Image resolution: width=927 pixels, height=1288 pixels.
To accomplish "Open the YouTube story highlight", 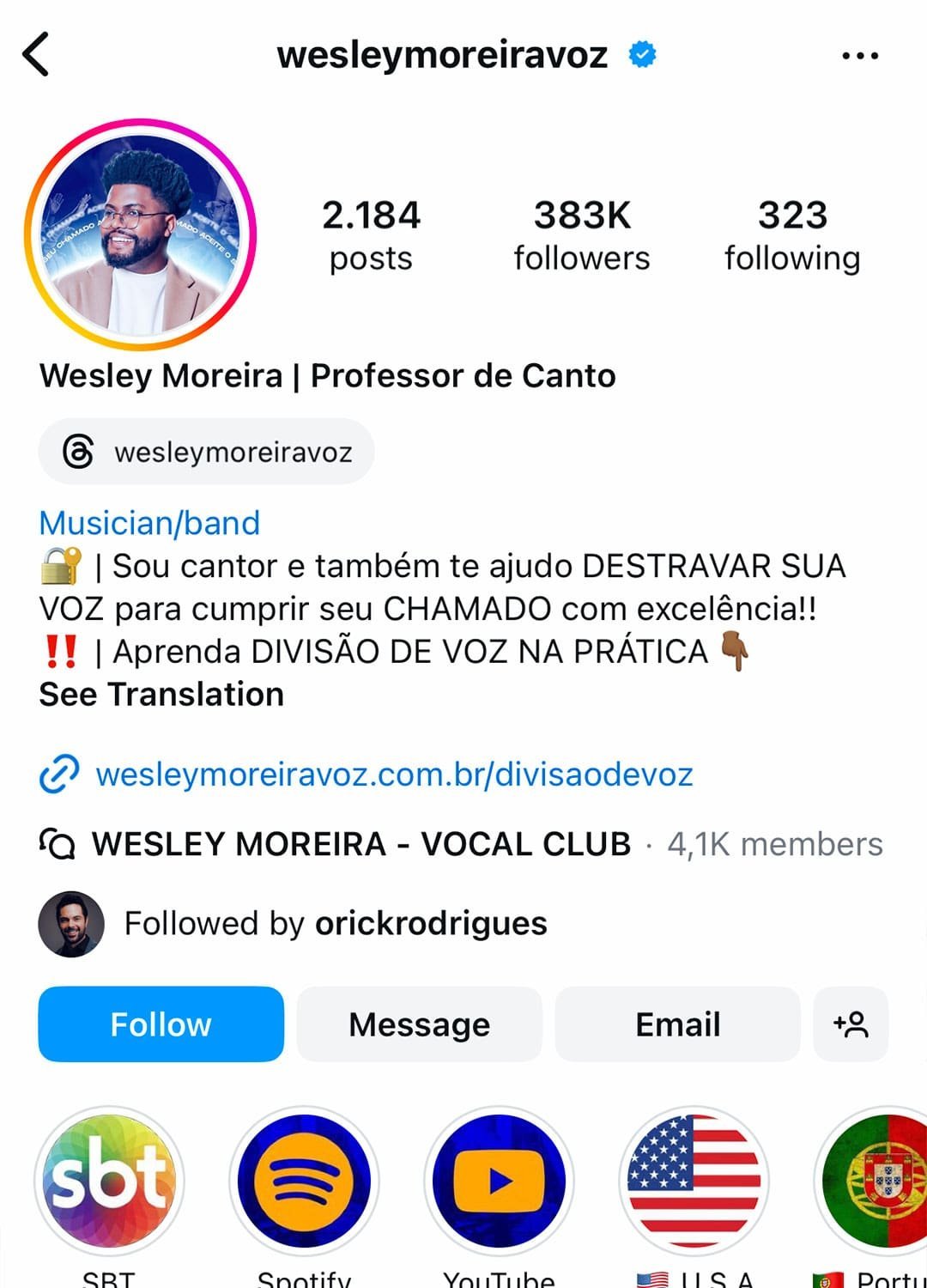I will coord(499,1181).
